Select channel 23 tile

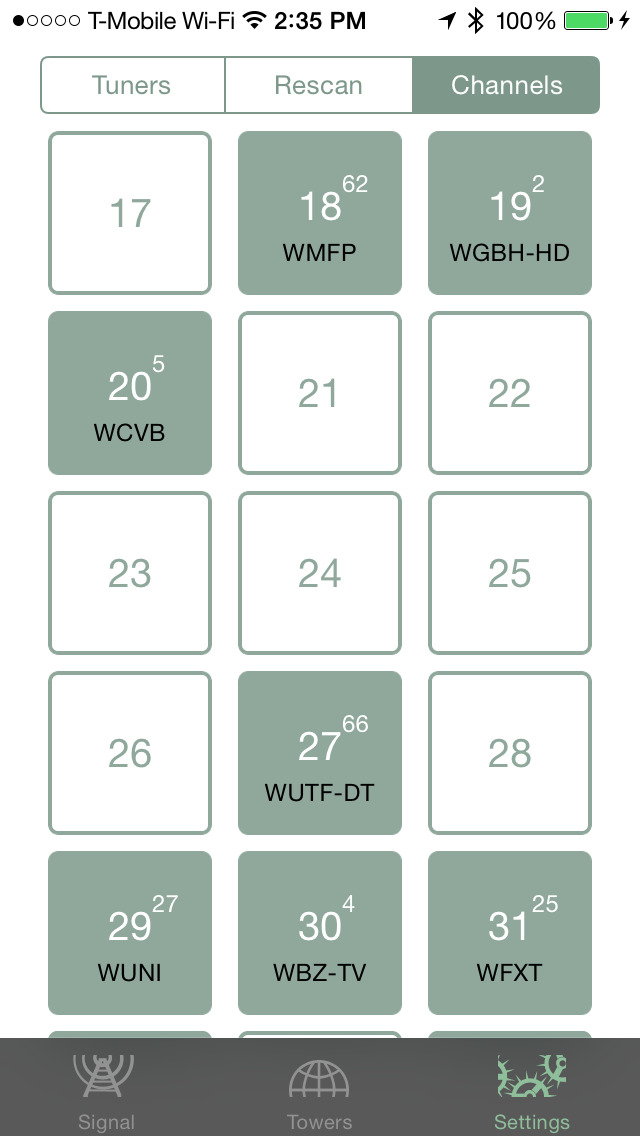tap(130, 573)
